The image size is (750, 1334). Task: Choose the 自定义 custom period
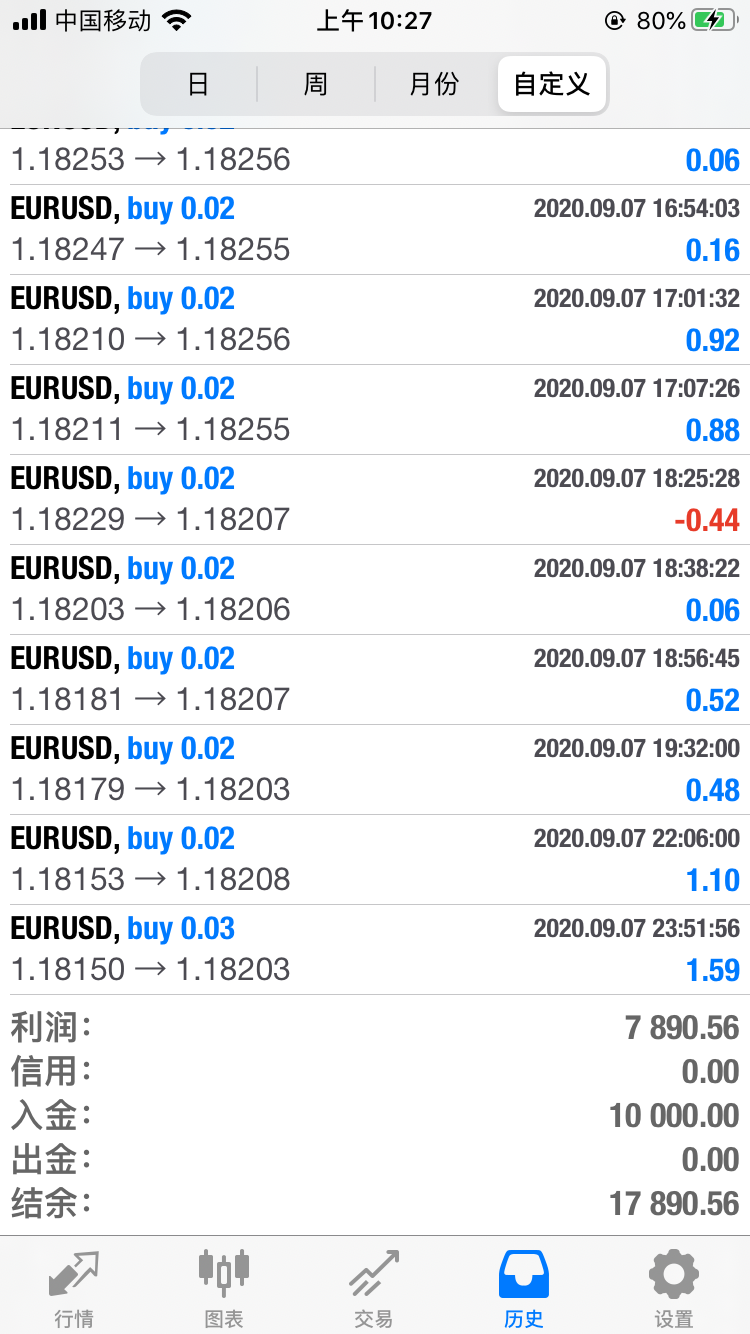point(551,84)
